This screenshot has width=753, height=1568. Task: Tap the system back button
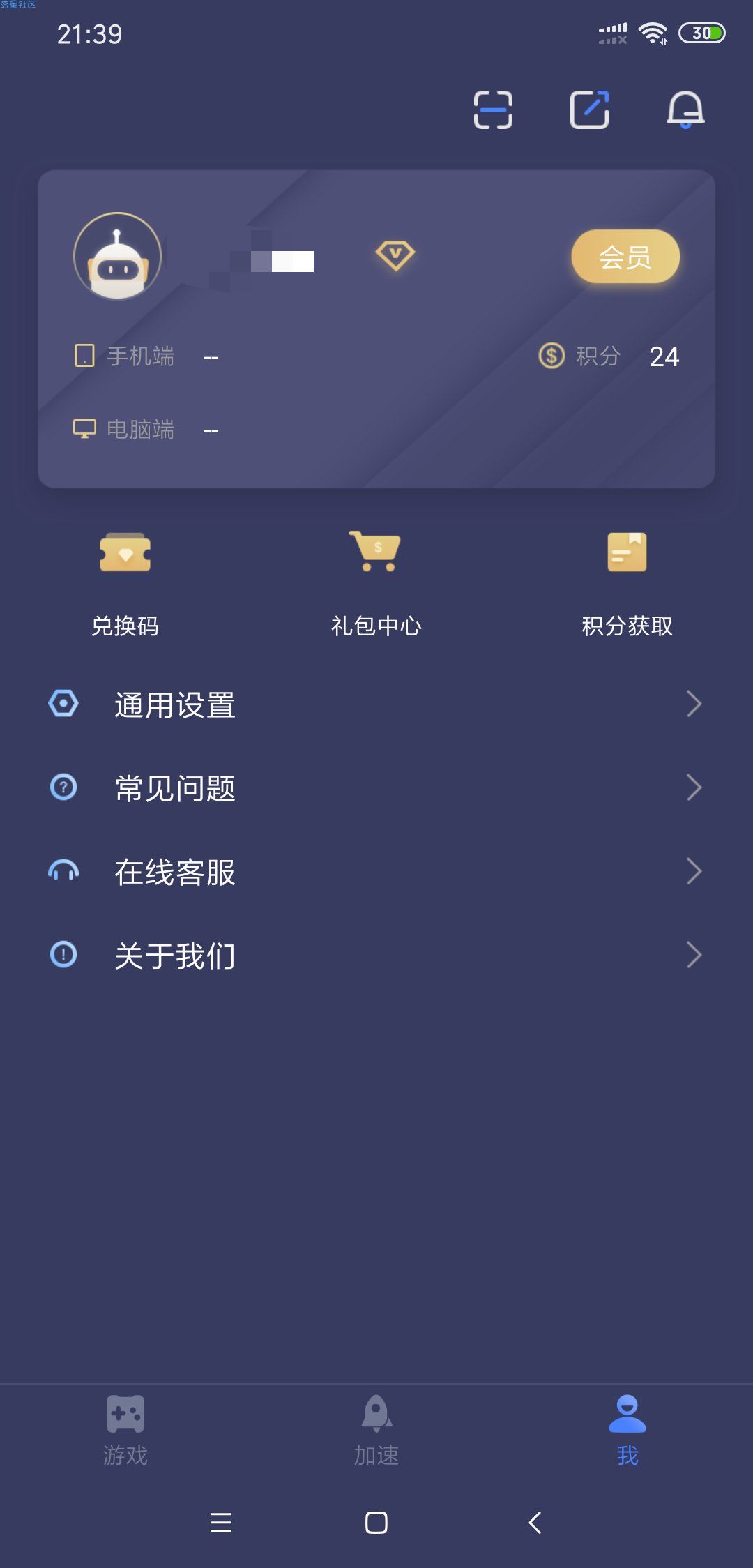(535, 1522)
